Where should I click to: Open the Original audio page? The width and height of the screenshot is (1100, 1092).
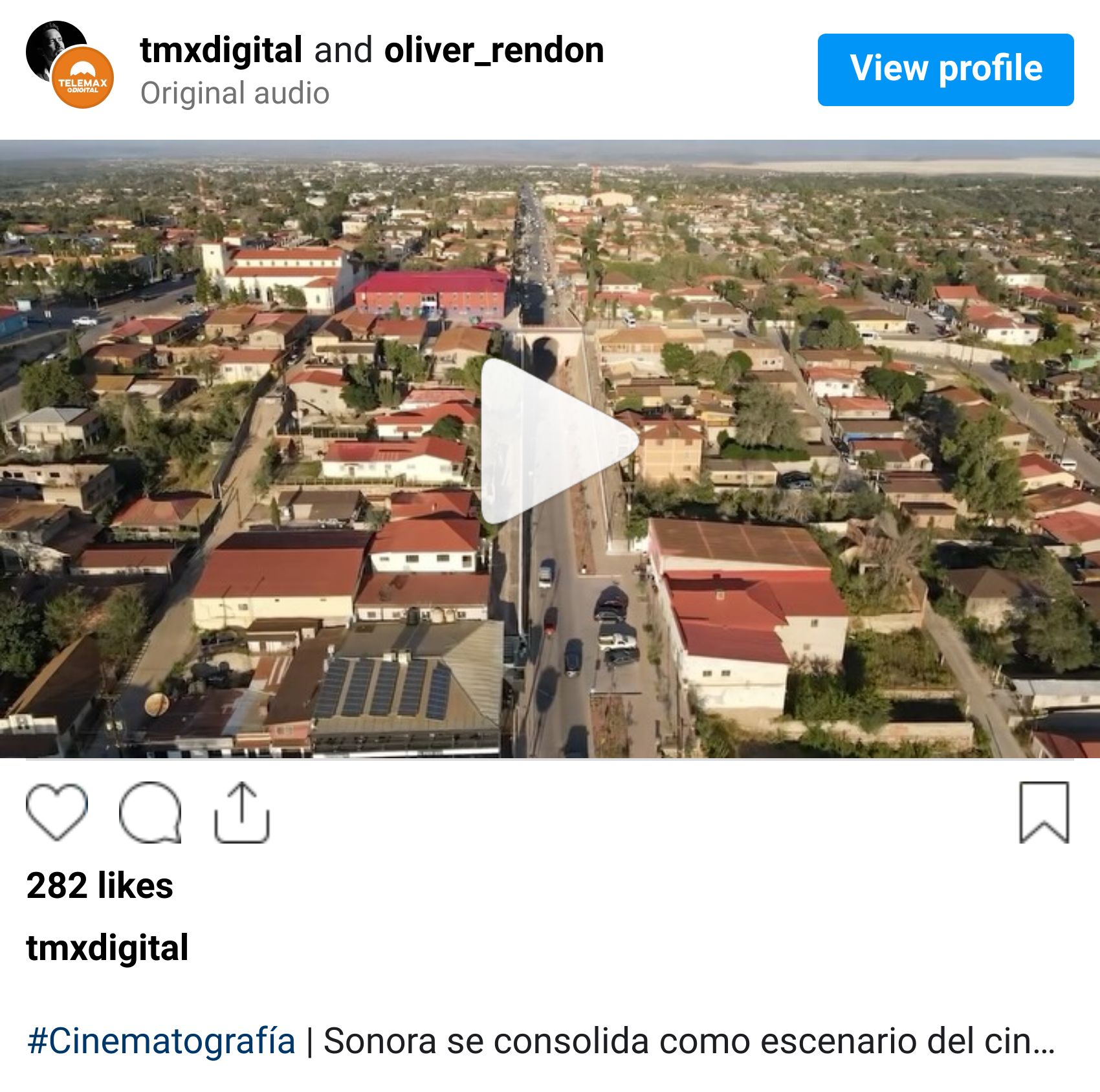pos(235,93)
